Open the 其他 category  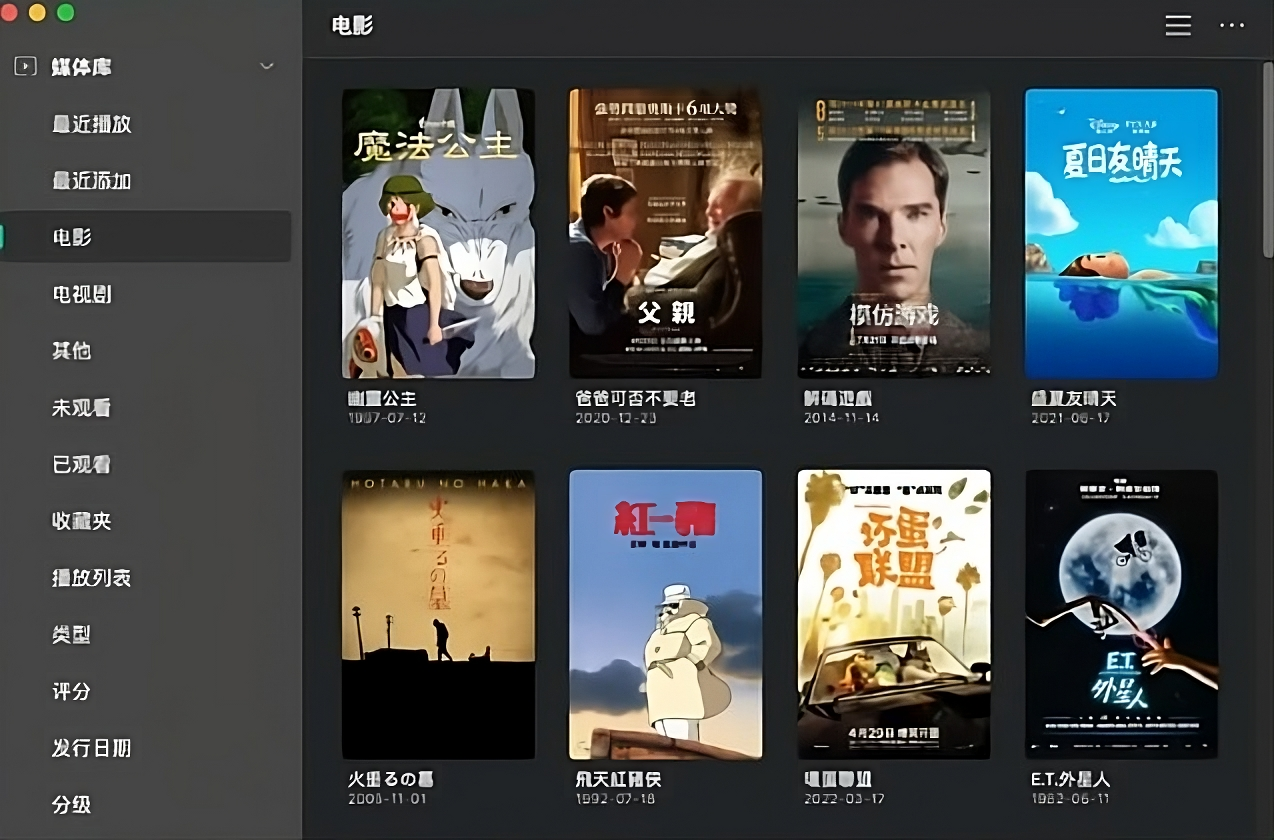coord(71,351)
